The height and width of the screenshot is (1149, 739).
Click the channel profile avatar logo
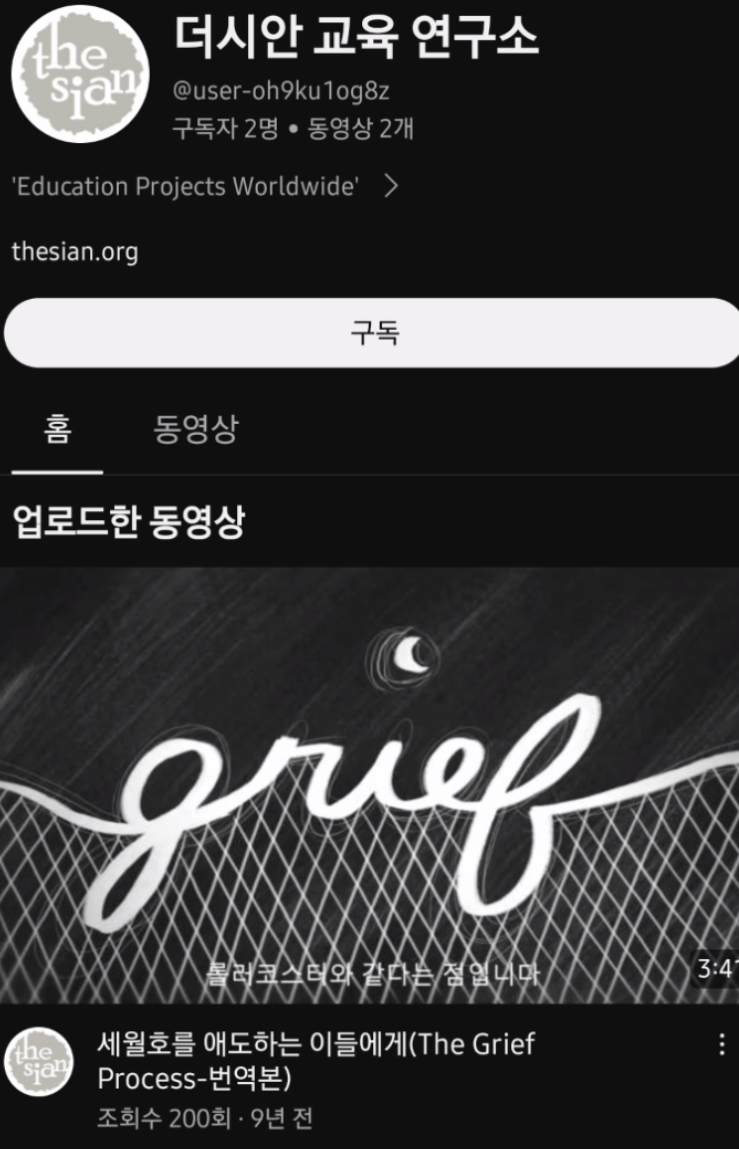pyautogui.click(x=80, y=73)
